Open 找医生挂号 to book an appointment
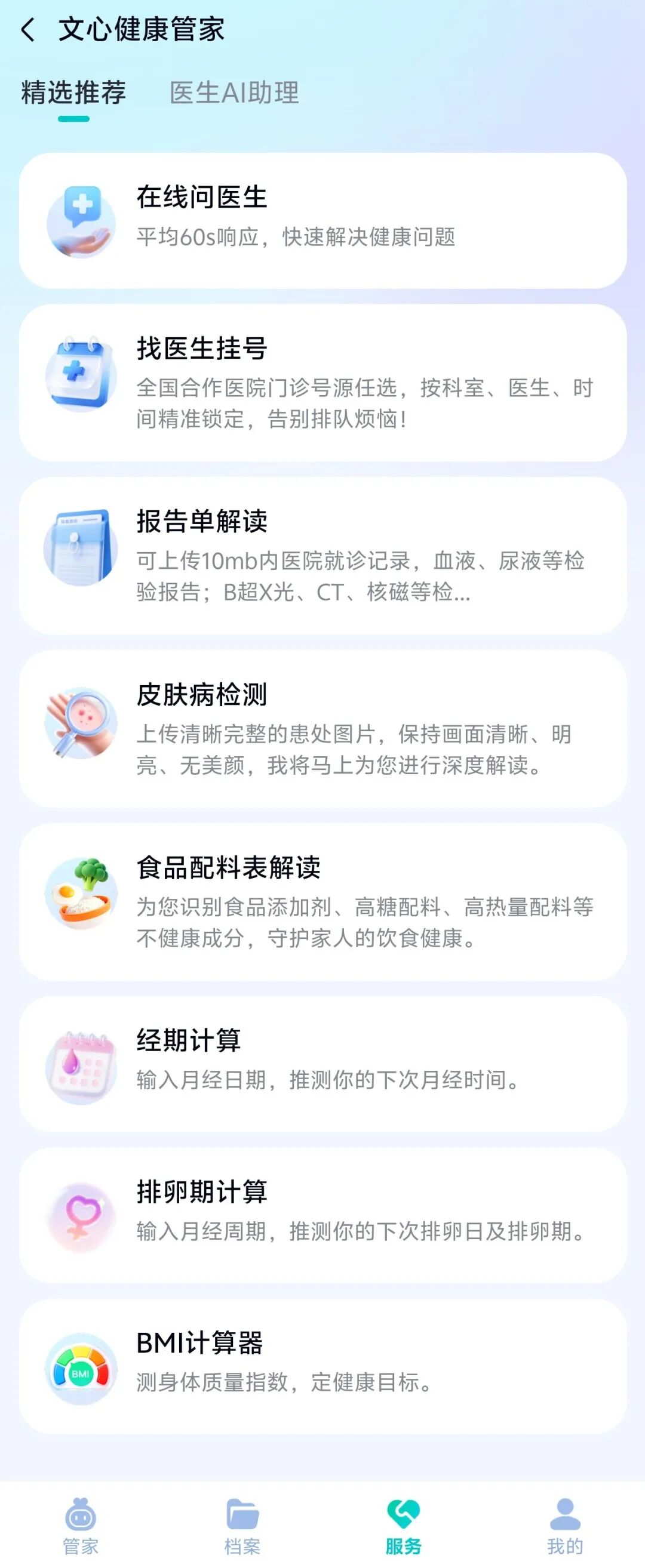This screenshot has height=1568, width=645. [x=323, y=383]
